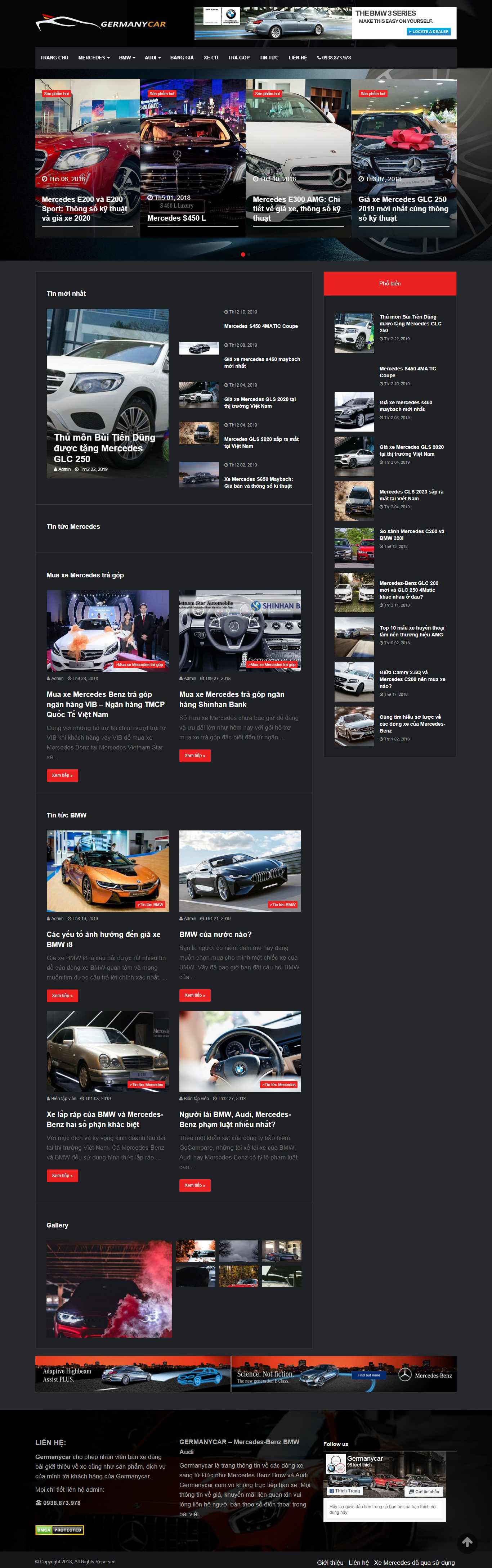Open So sánh Mercedes C200 và BMW 320i
The image size is (492, 1568).
[x=412, y=535]
